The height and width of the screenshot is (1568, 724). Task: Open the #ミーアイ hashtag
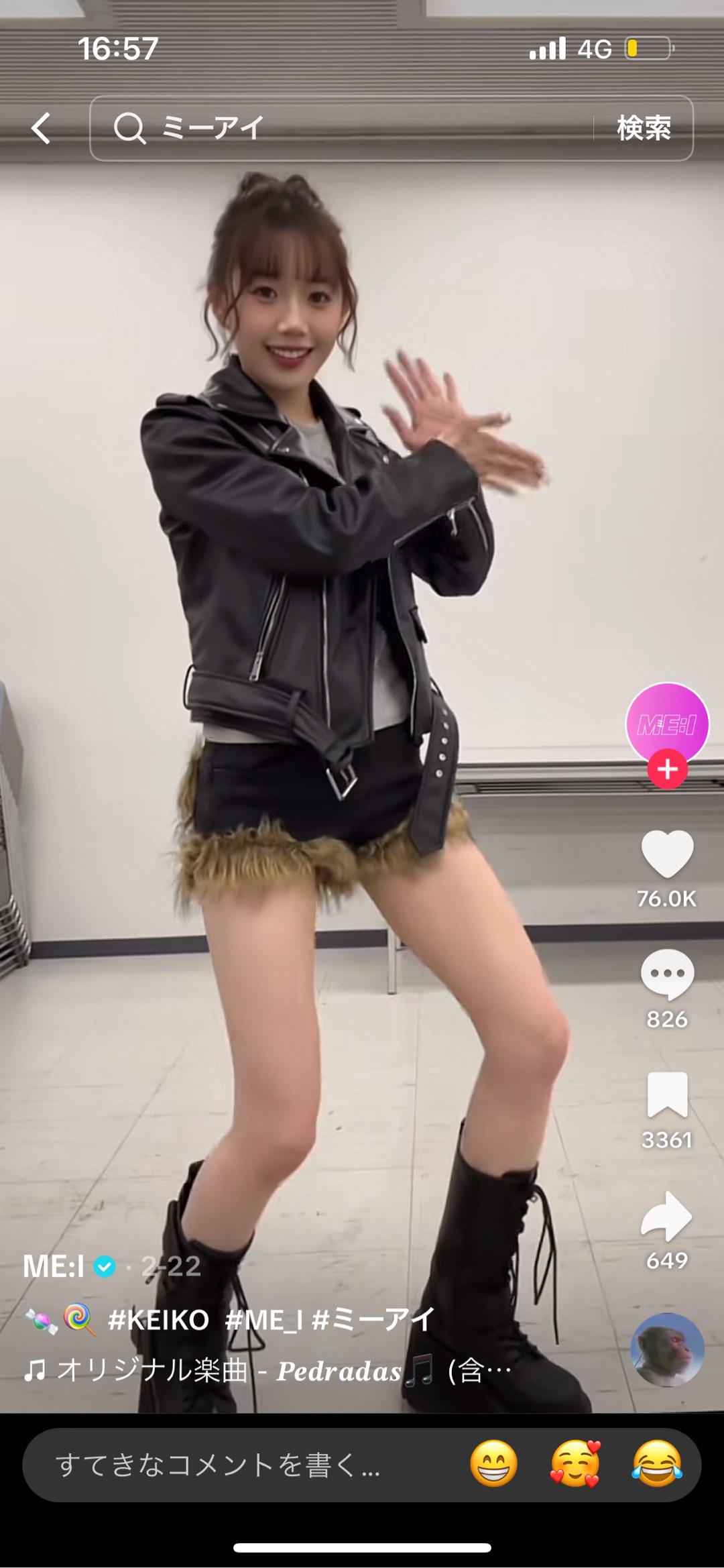click(373, 1320)
